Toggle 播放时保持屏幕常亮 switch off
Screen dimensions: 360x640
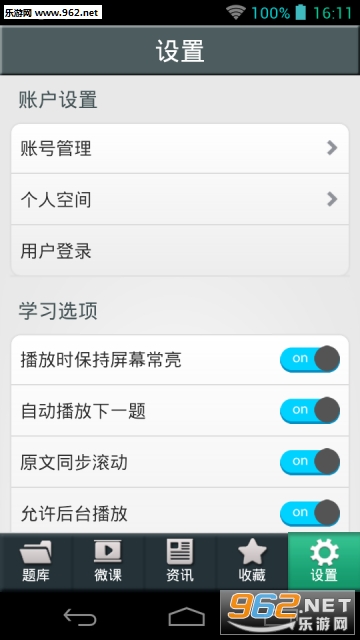[310, 359]
